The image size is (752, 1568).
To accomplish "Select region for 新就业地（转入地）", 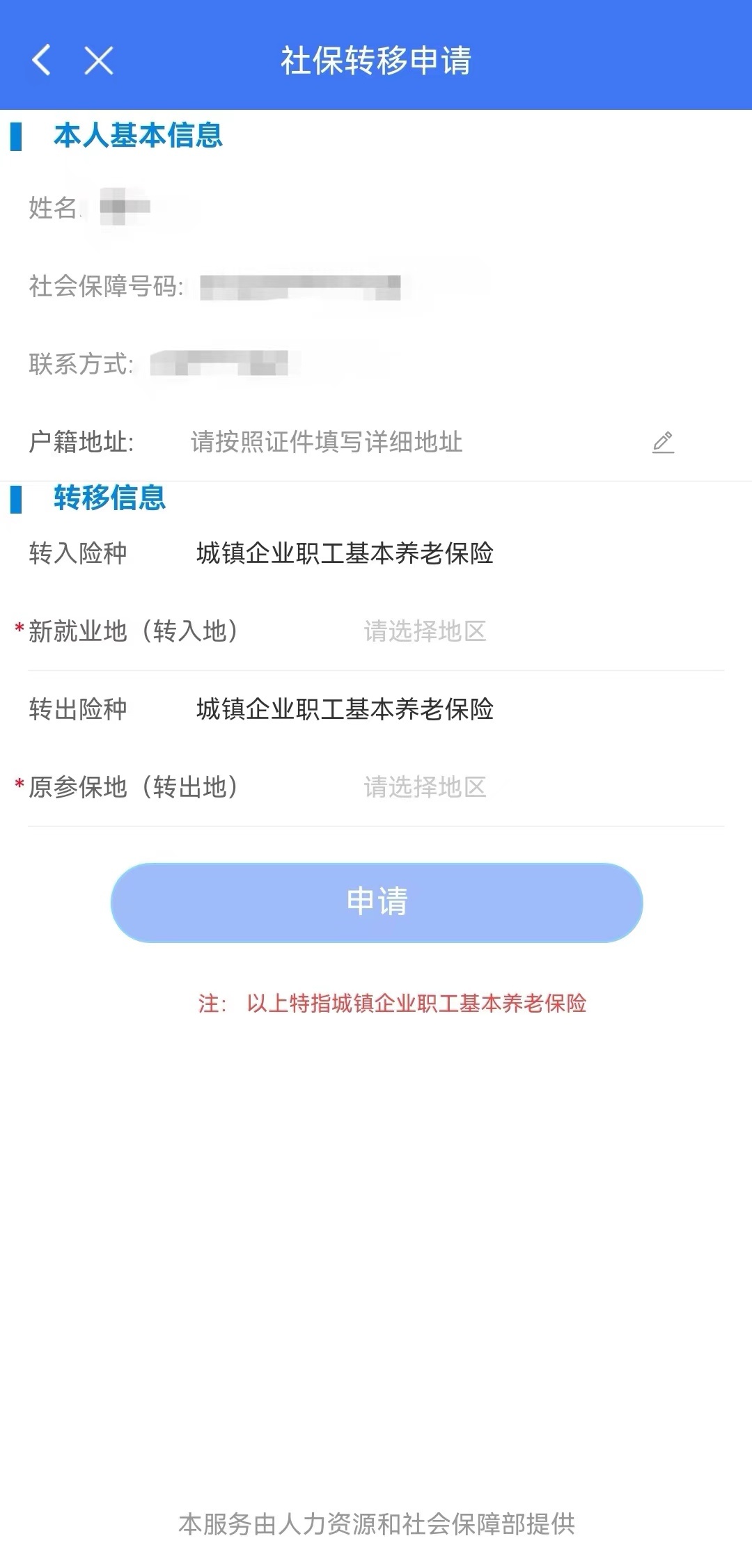I will [x=425, y=631].
